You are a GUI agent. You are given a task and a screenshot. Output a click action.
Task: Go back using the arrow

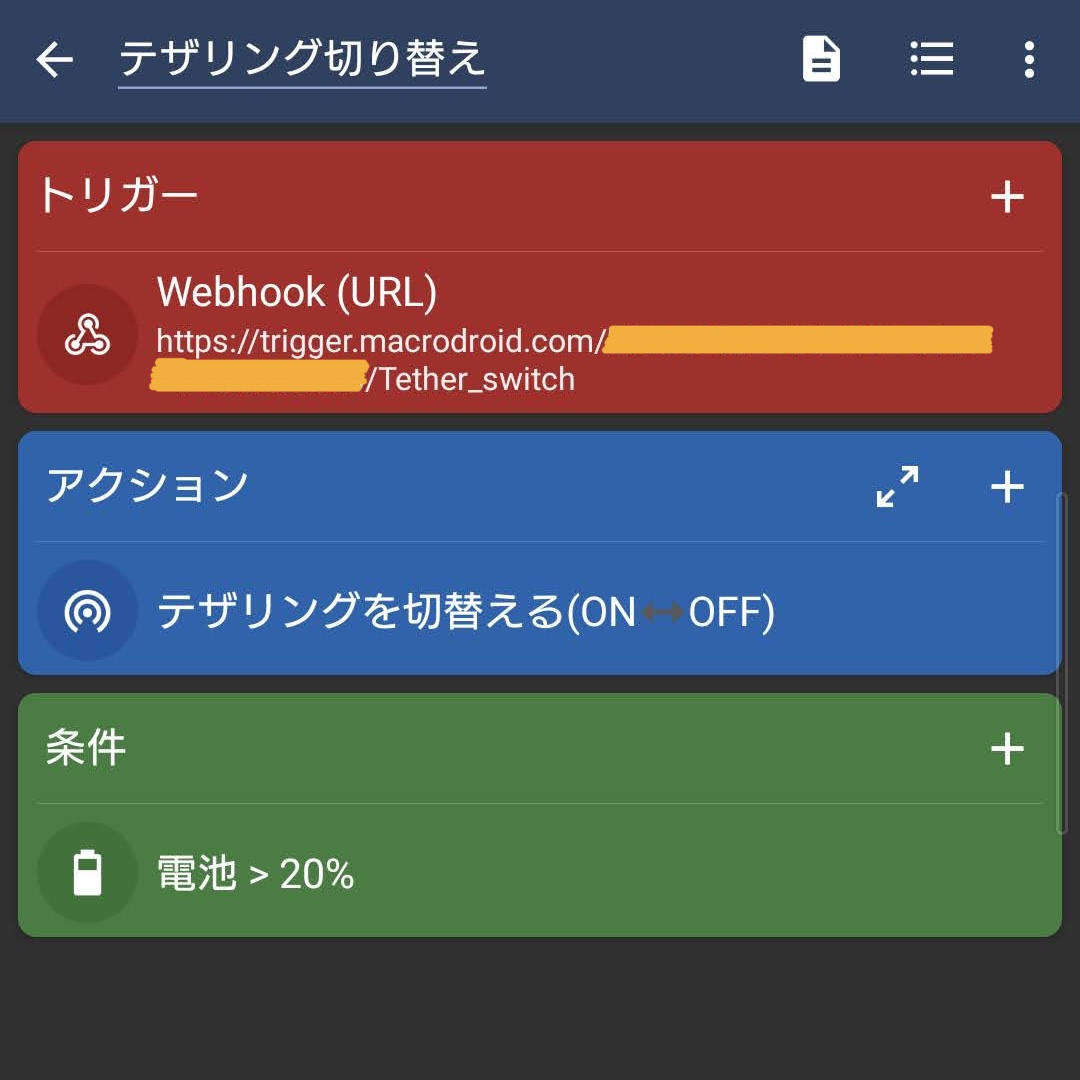click(x=55, y=60)
